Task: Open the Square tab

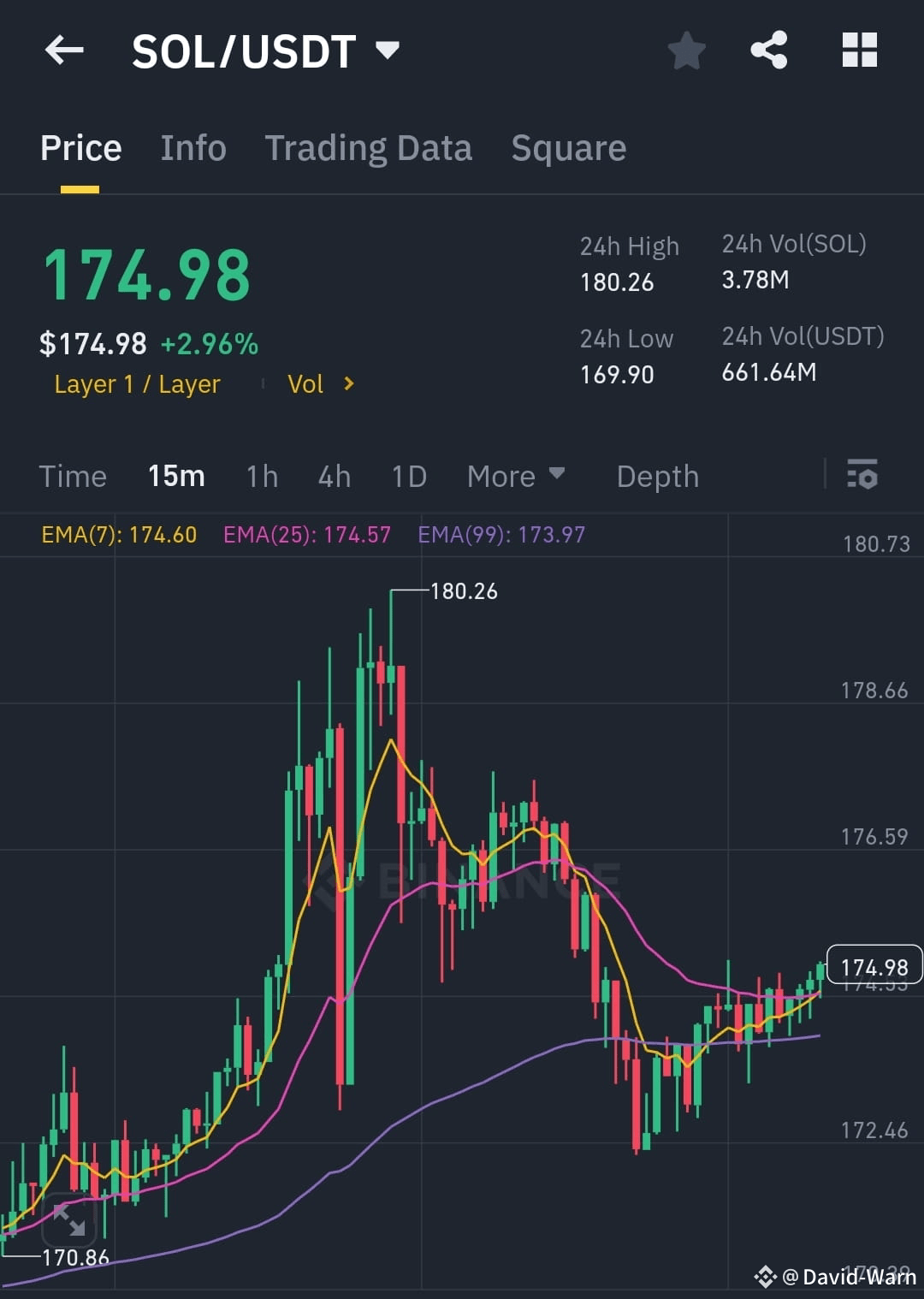Action: click(x=568, y=147)
